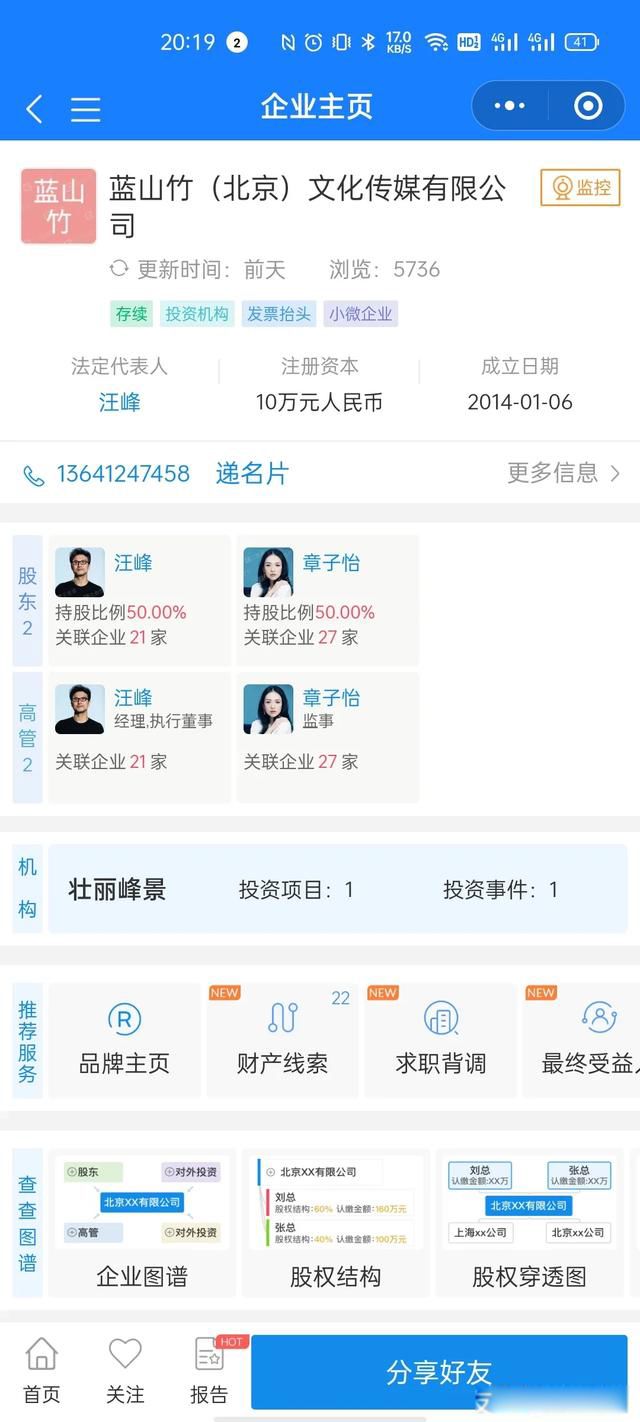Tap 分享好友 share button

click(438, 1372)
